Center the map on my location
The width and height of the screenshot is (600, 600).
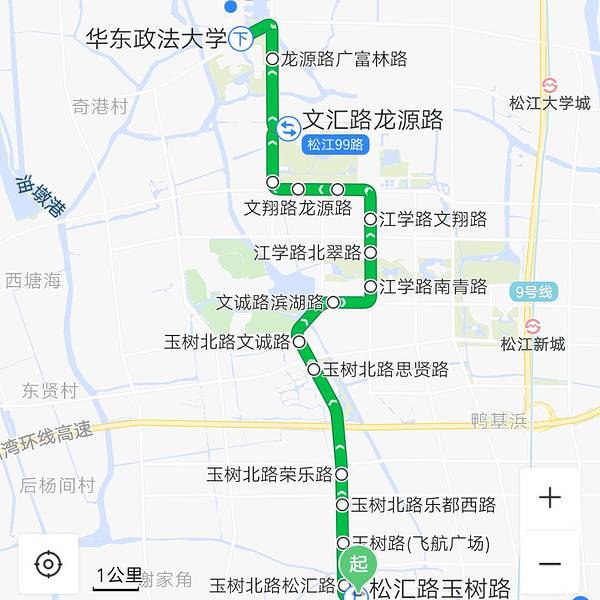click(x=47, y=564)
